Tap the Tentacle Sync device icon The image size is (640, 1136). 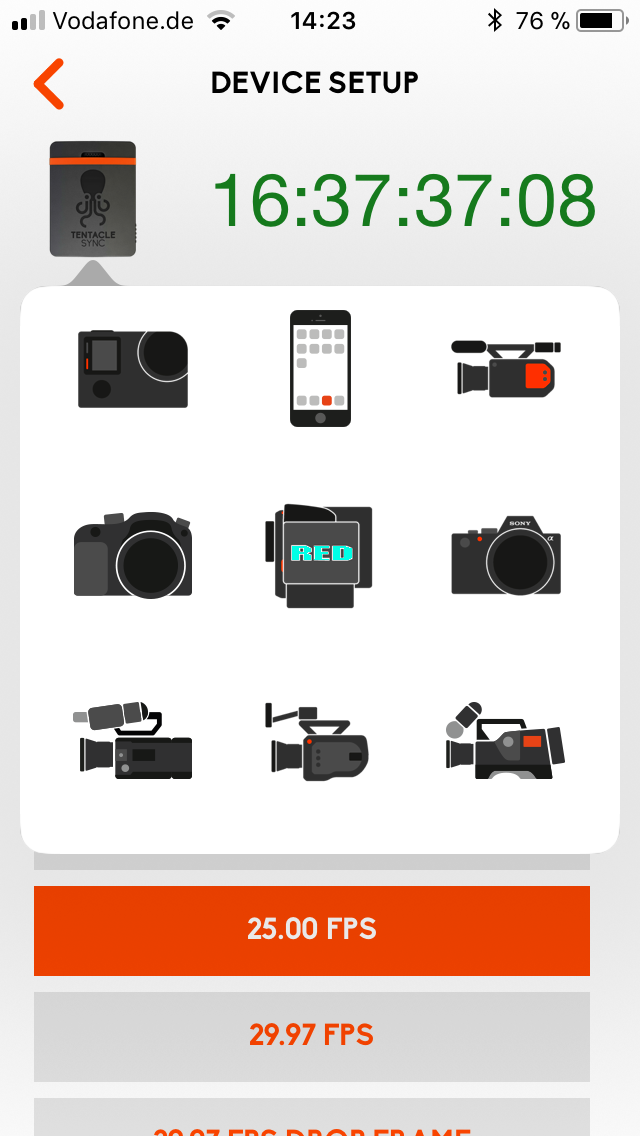click(x=93, y=199)
